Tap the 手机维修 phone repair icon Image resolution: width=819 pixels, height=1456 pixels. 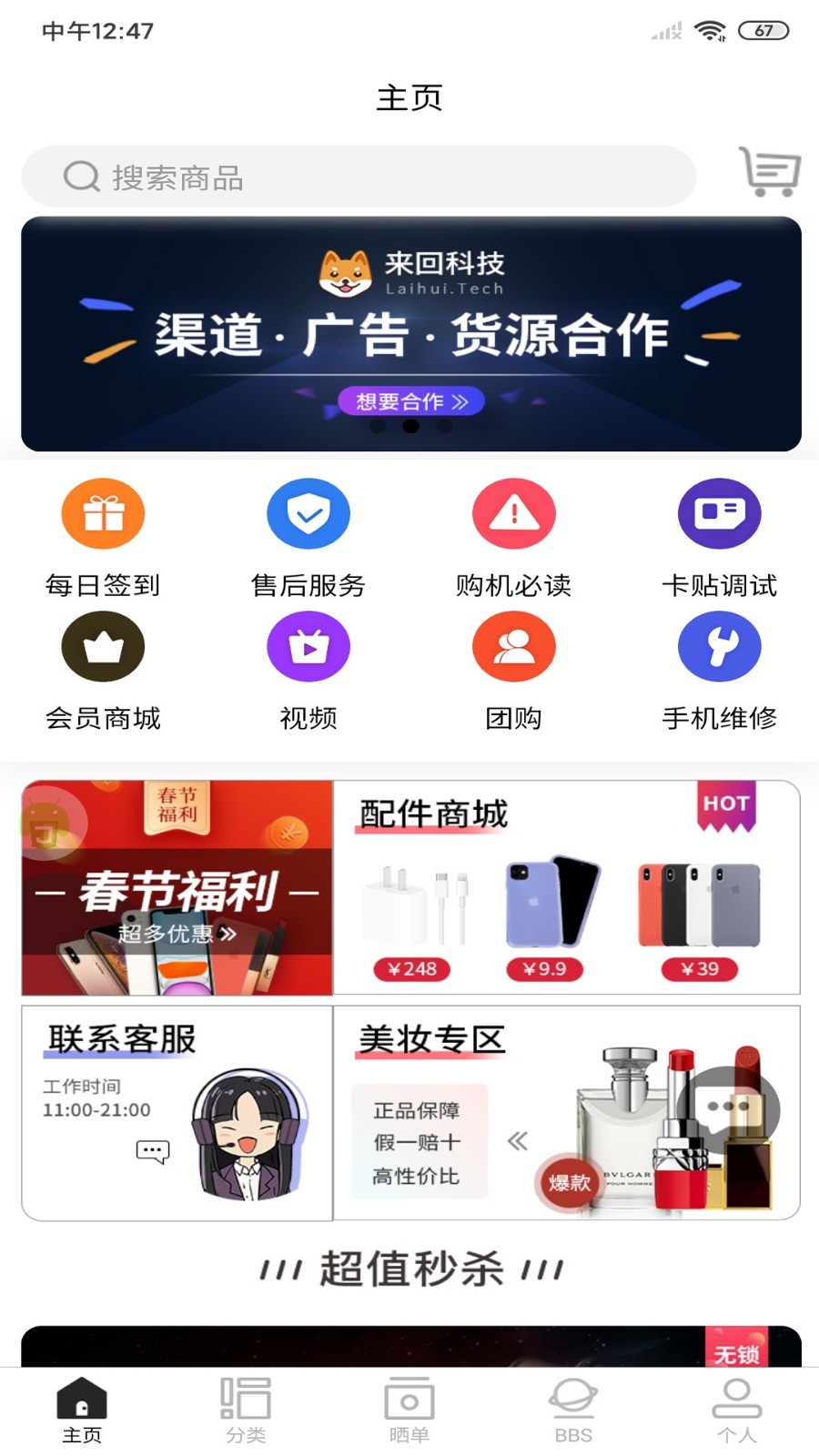(x=719, y=645)
